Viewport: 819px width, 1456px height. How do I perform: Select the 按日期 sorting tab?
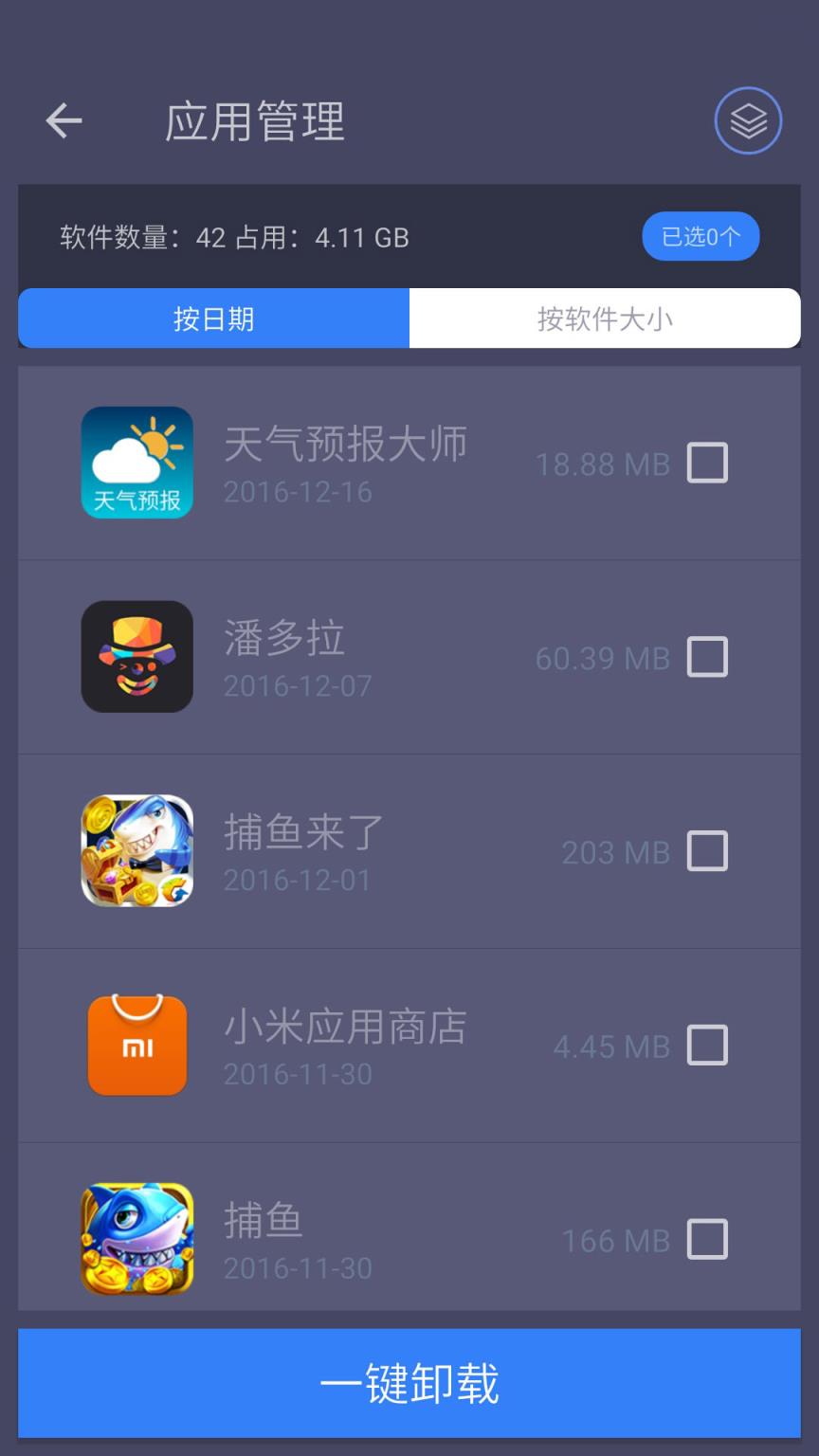click(212, 318)
